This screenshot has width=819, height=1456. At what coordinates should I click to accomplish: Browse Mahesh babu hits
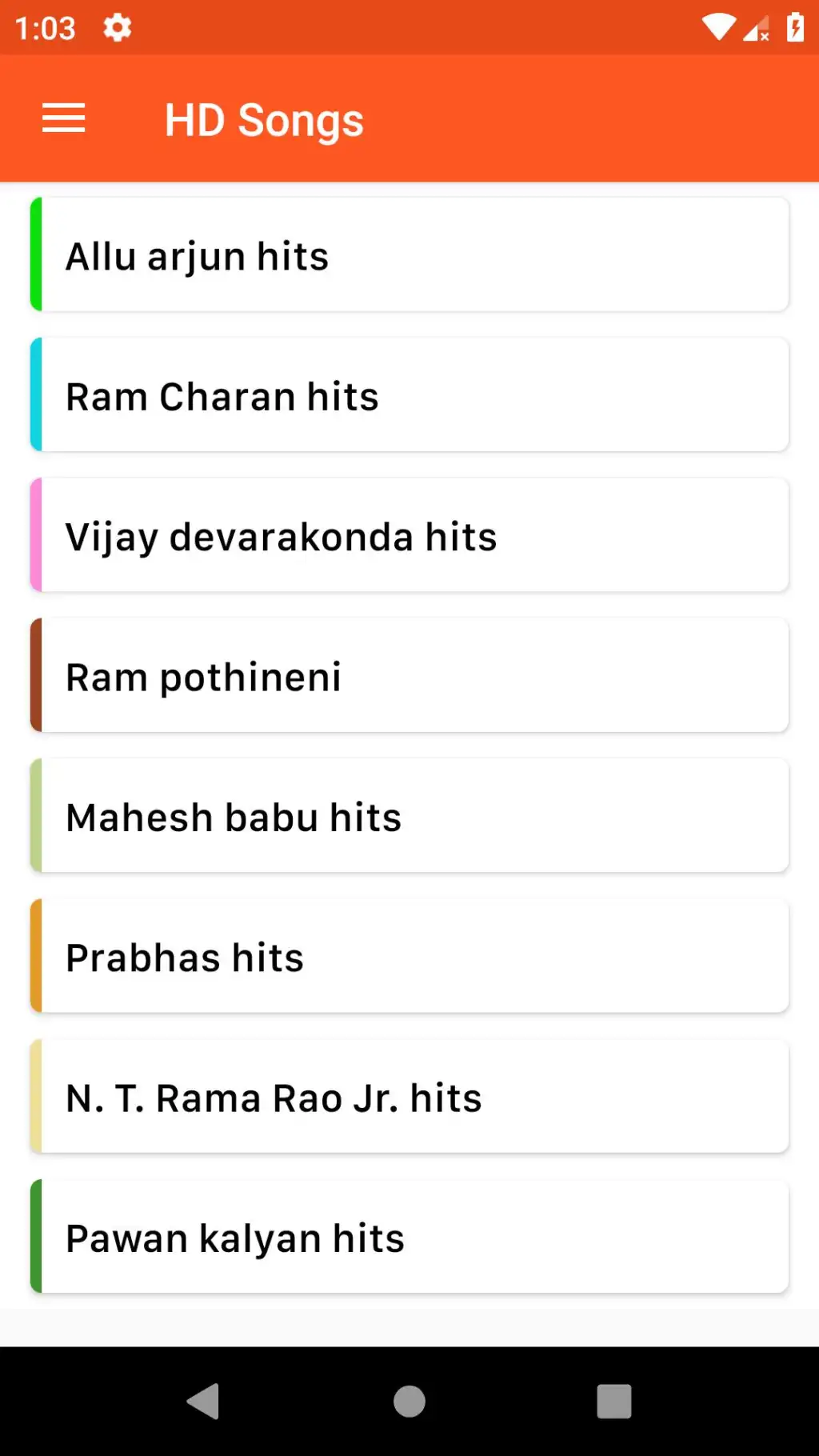(409, 815)
